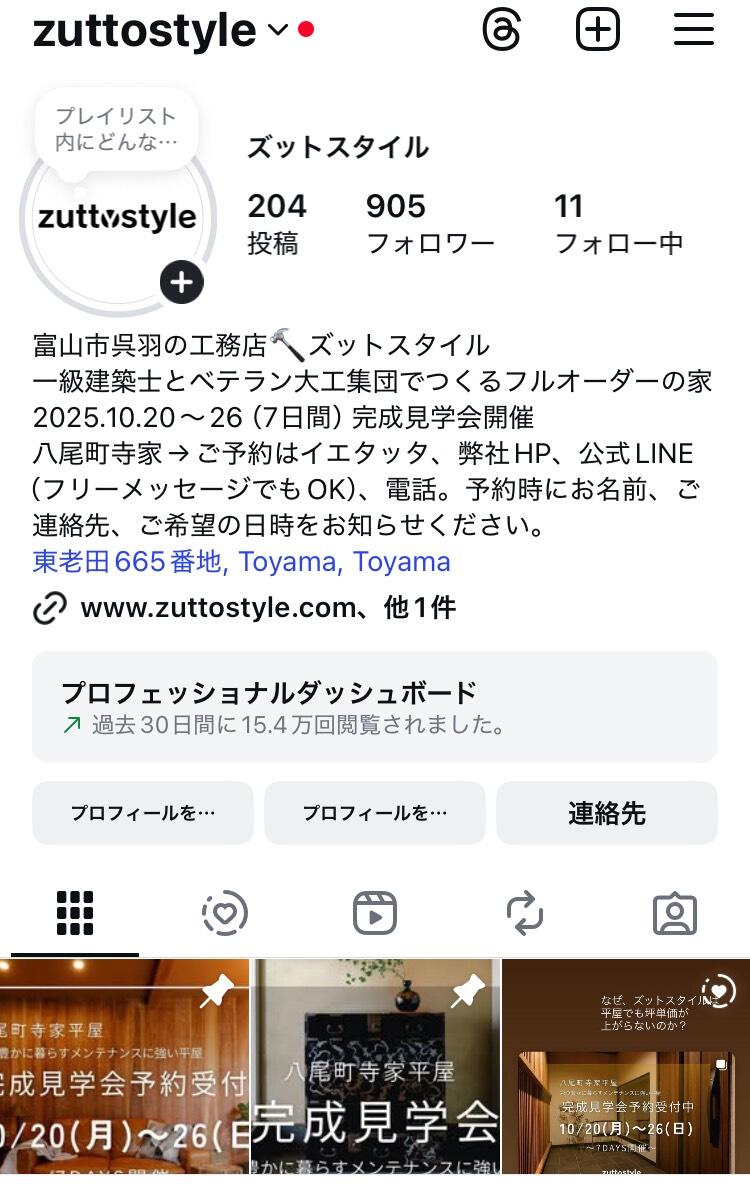Add a story using the plus on avatar

180,283
